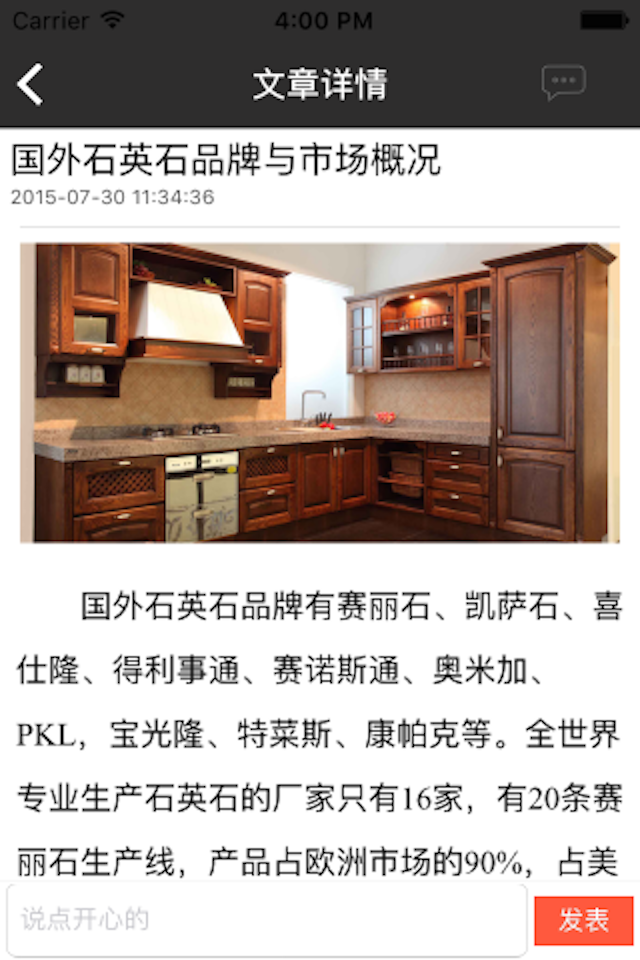Open the comments speech bubble icon
Viewport: 640px width, 960px height.
click(x=563, y=83)
